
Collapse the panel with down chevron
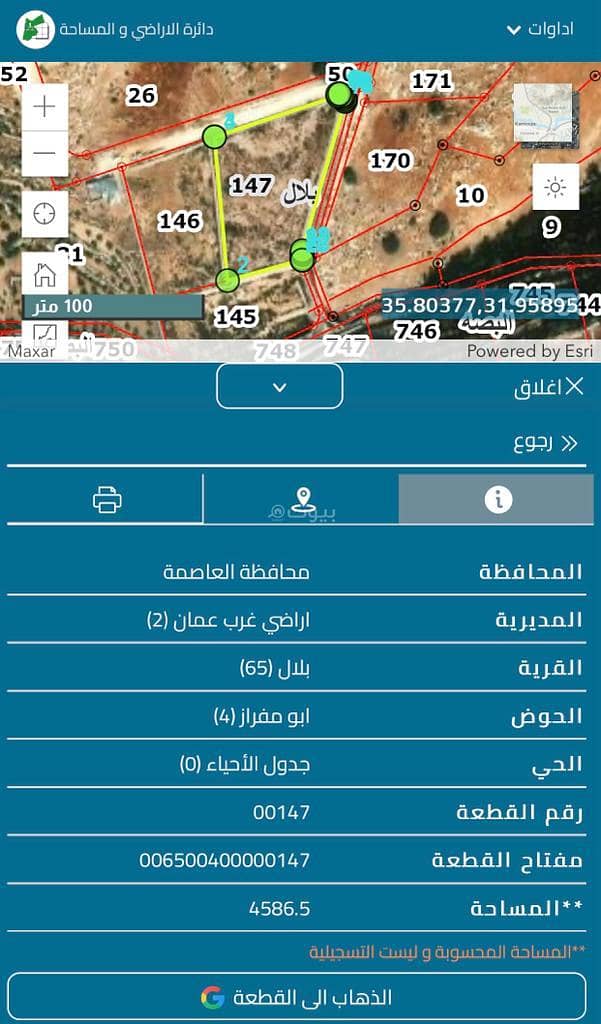coord(280,386)
